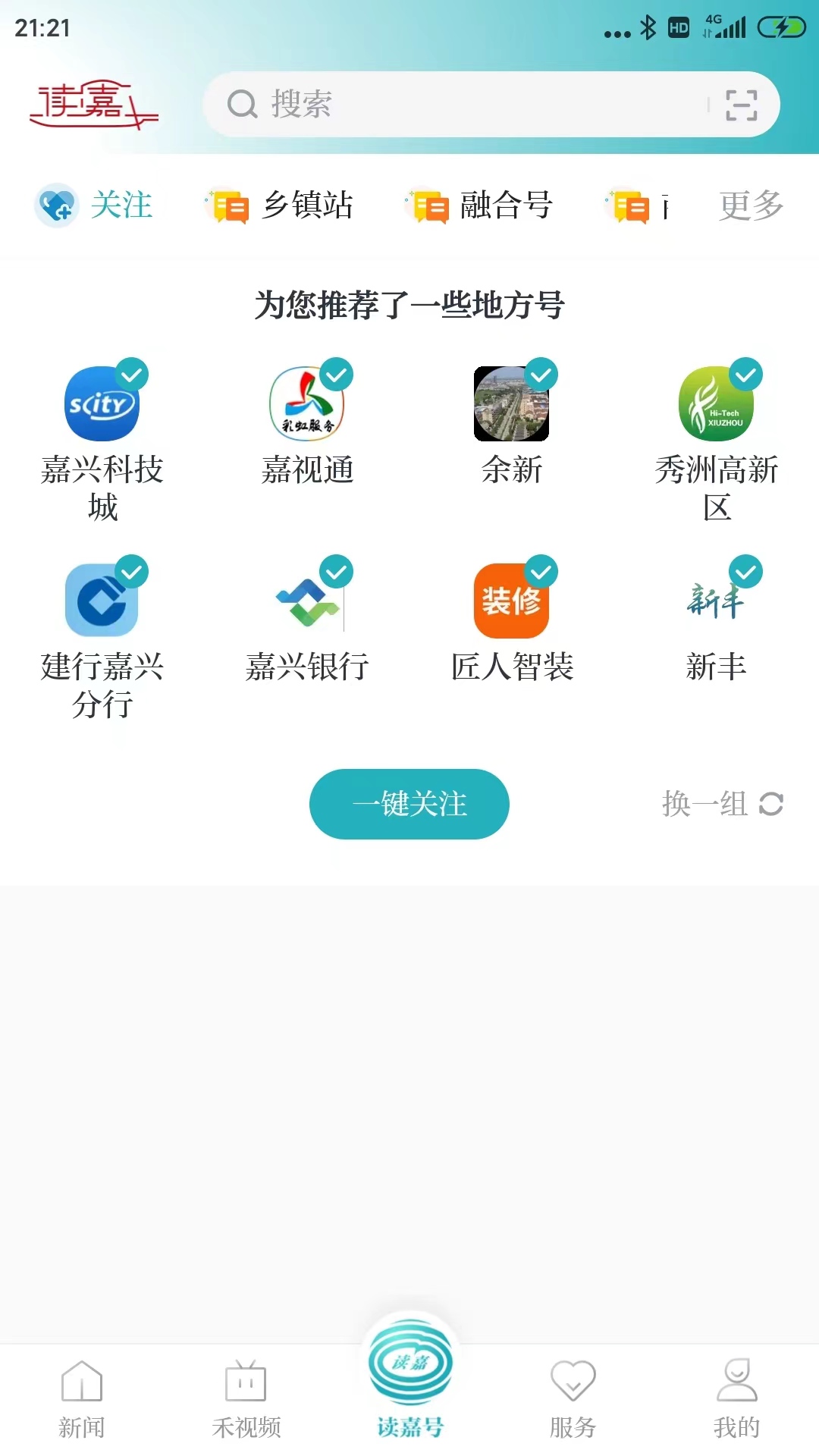Open the 嘉视通 account avatar

click(x=307, y=402)
